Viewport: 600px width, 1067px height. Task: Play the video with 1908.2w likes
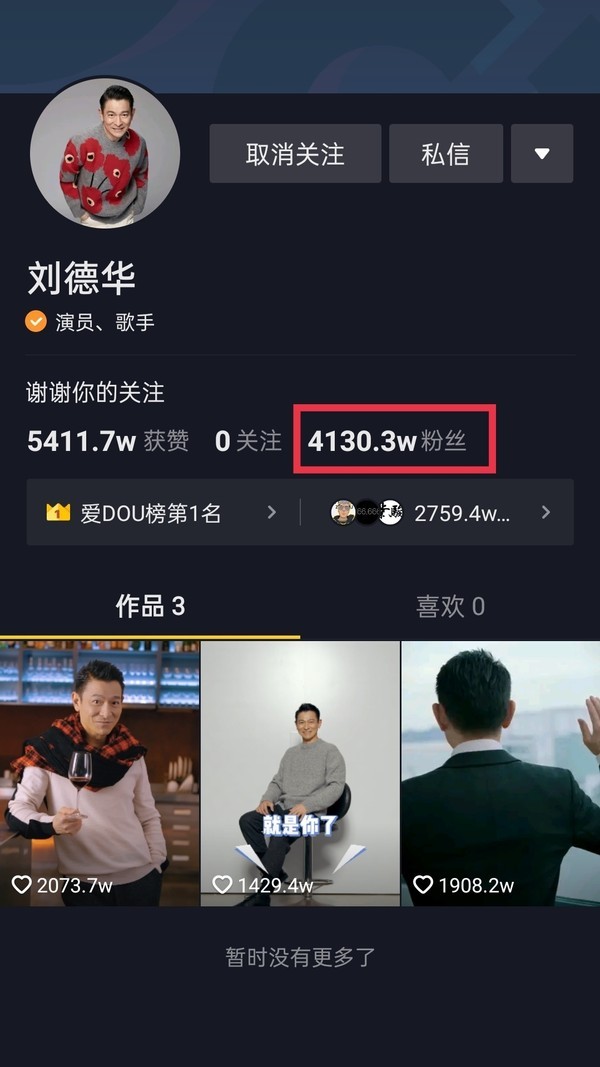click(500, 773)
